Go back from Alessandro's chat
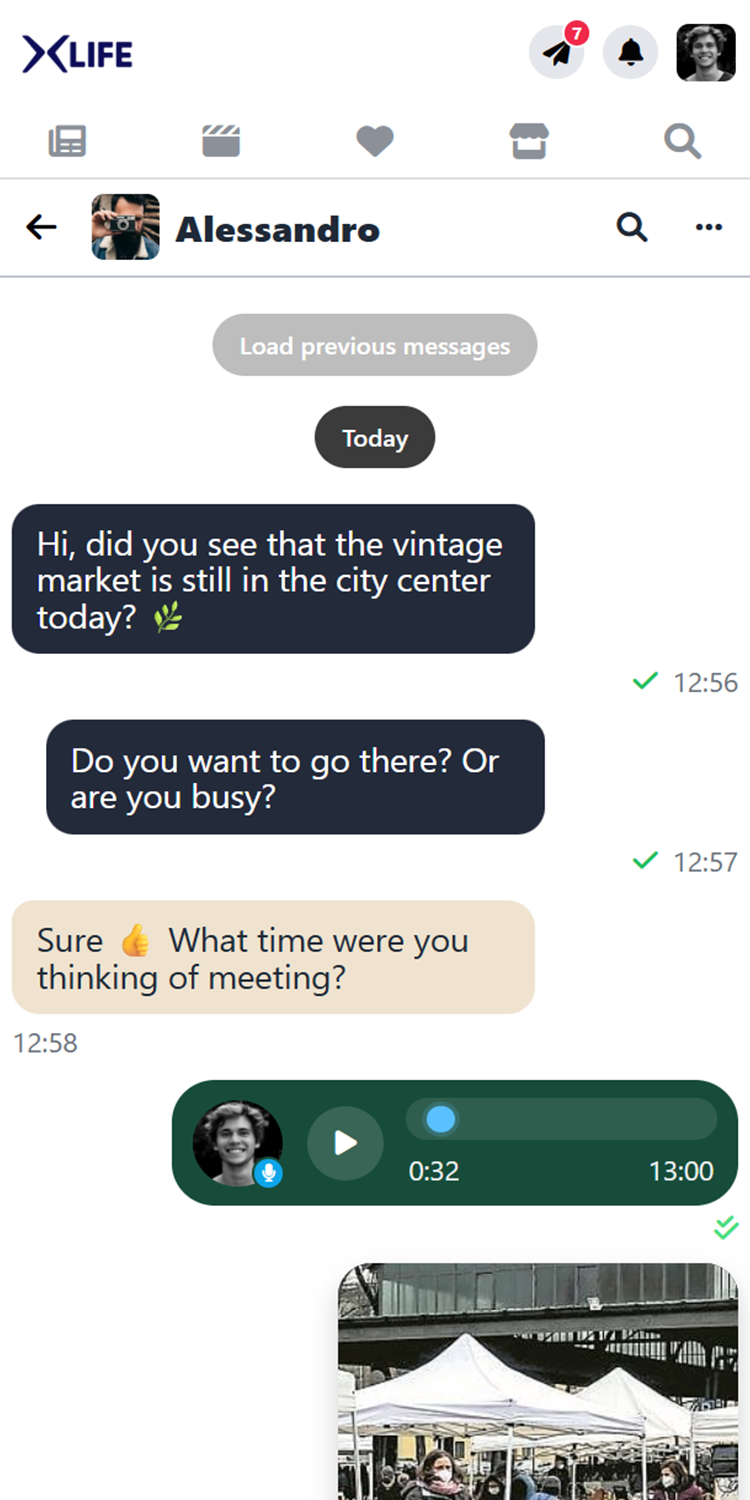Image resolution: width=750 pixels, height=1500 pixels. pyautogui.click(x=41, y=228)
